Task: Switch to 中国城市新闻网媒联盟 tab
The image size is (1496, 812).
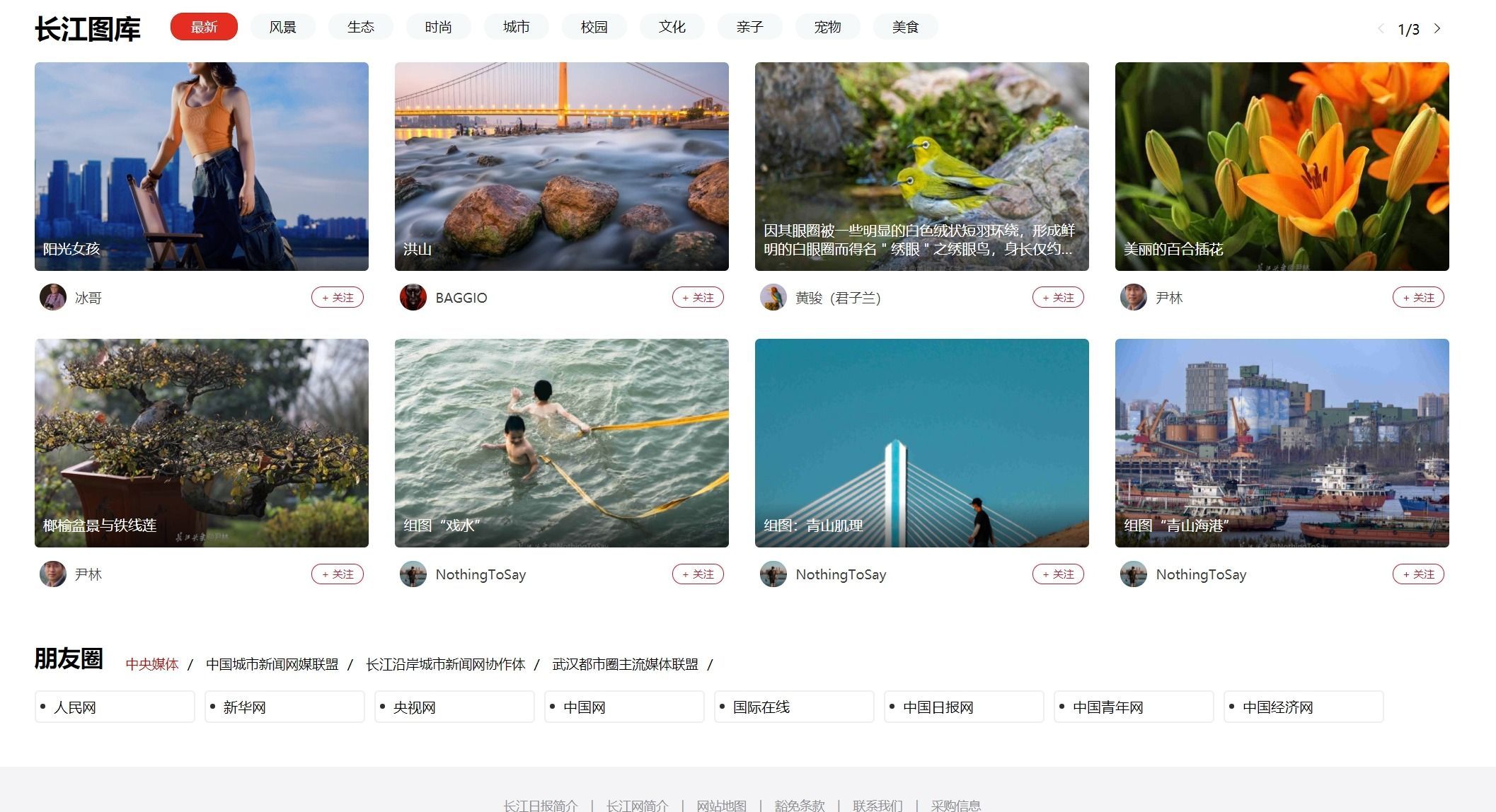Action: click(x=272, y=664)
